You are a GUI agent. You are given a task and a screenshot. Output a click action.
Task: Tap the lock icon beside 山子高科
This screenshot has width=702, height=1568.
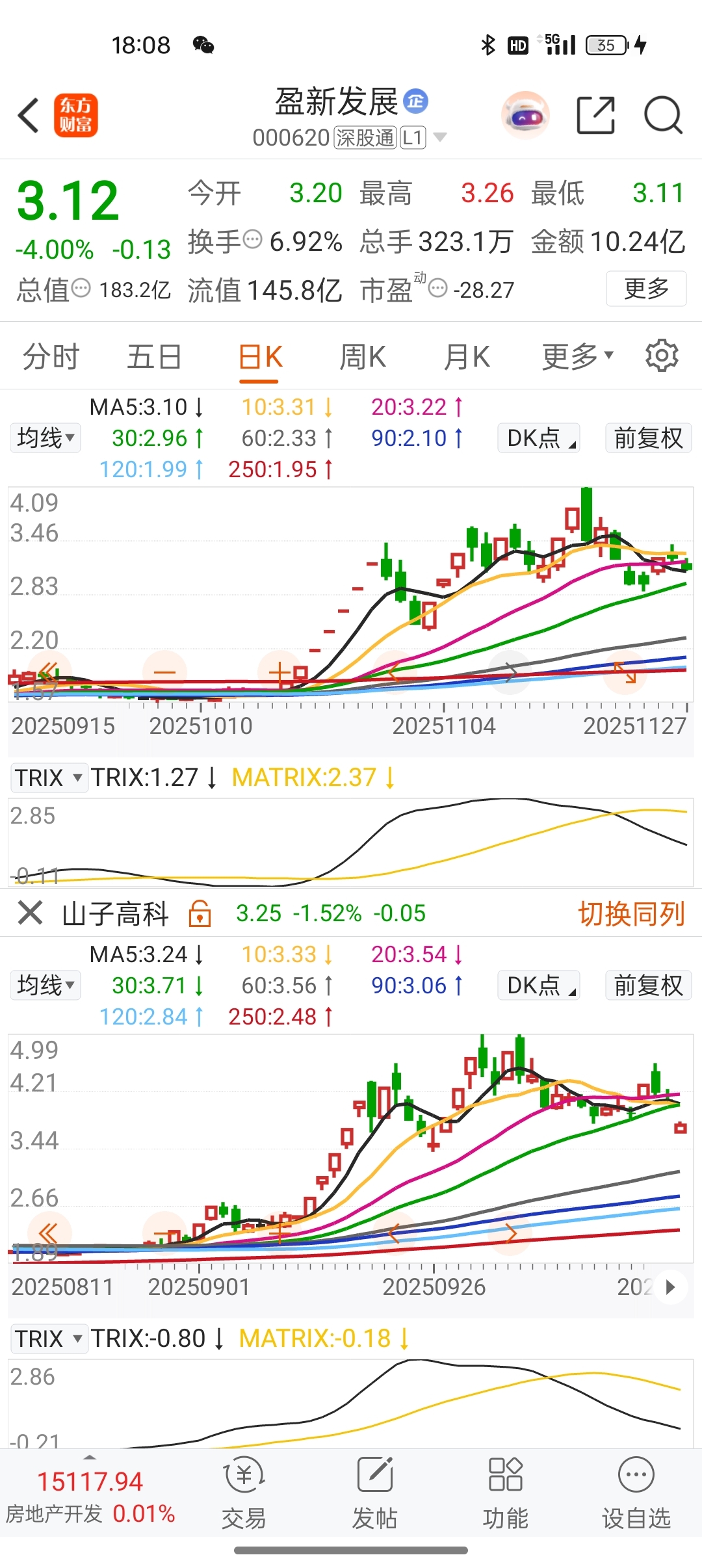coord(200,913)
